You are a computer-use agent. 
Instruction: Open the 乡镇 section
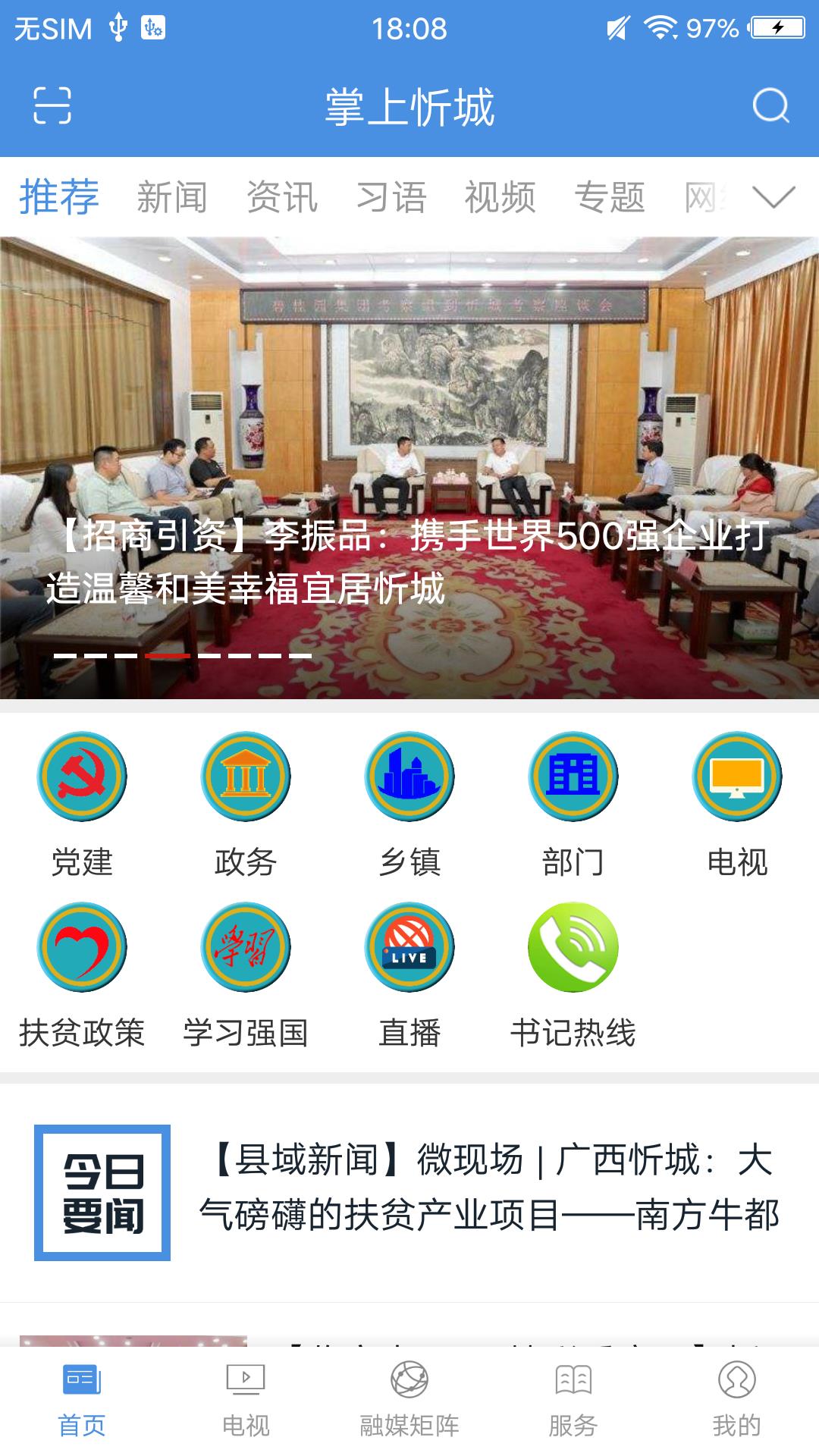coord(409,802)
